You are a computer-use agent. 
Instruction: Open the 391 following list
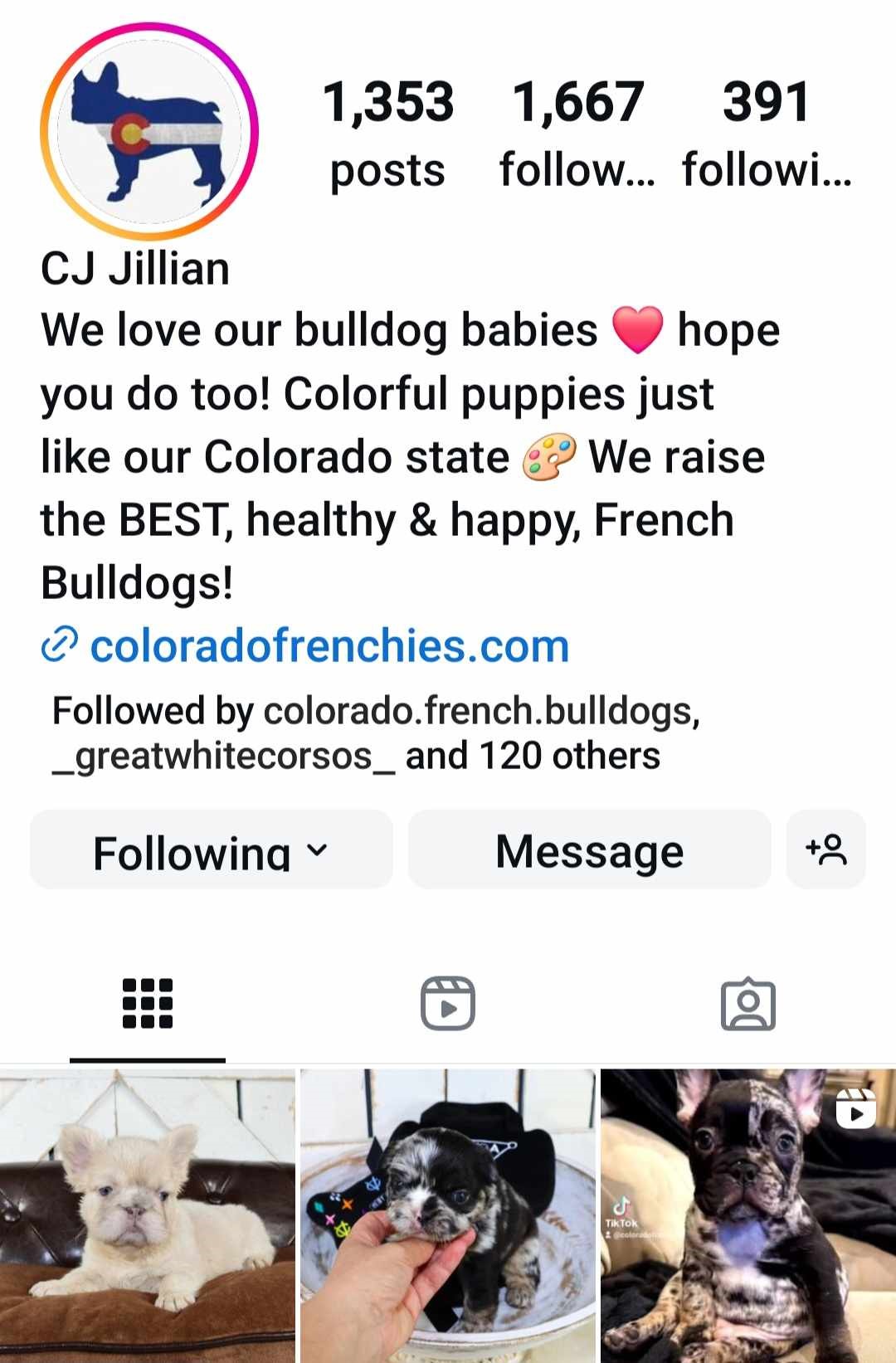point(766,133)
